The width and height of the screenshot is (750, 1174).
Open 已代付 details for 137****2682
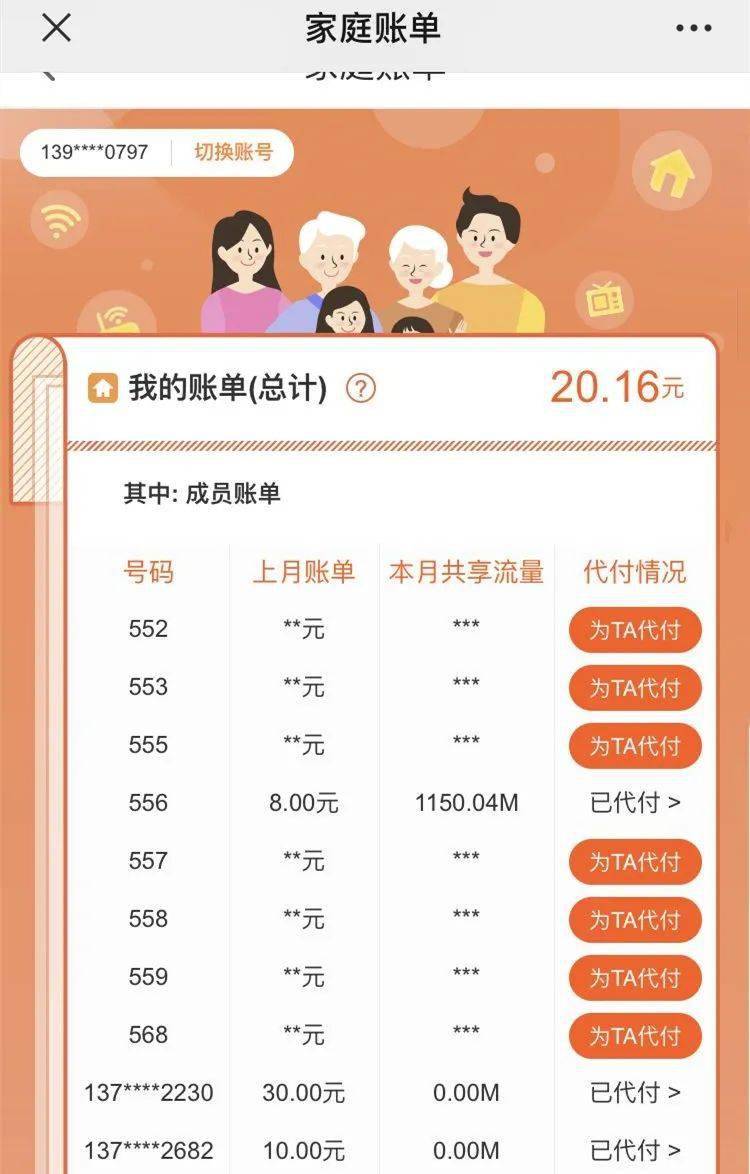tap(635, 1151)
